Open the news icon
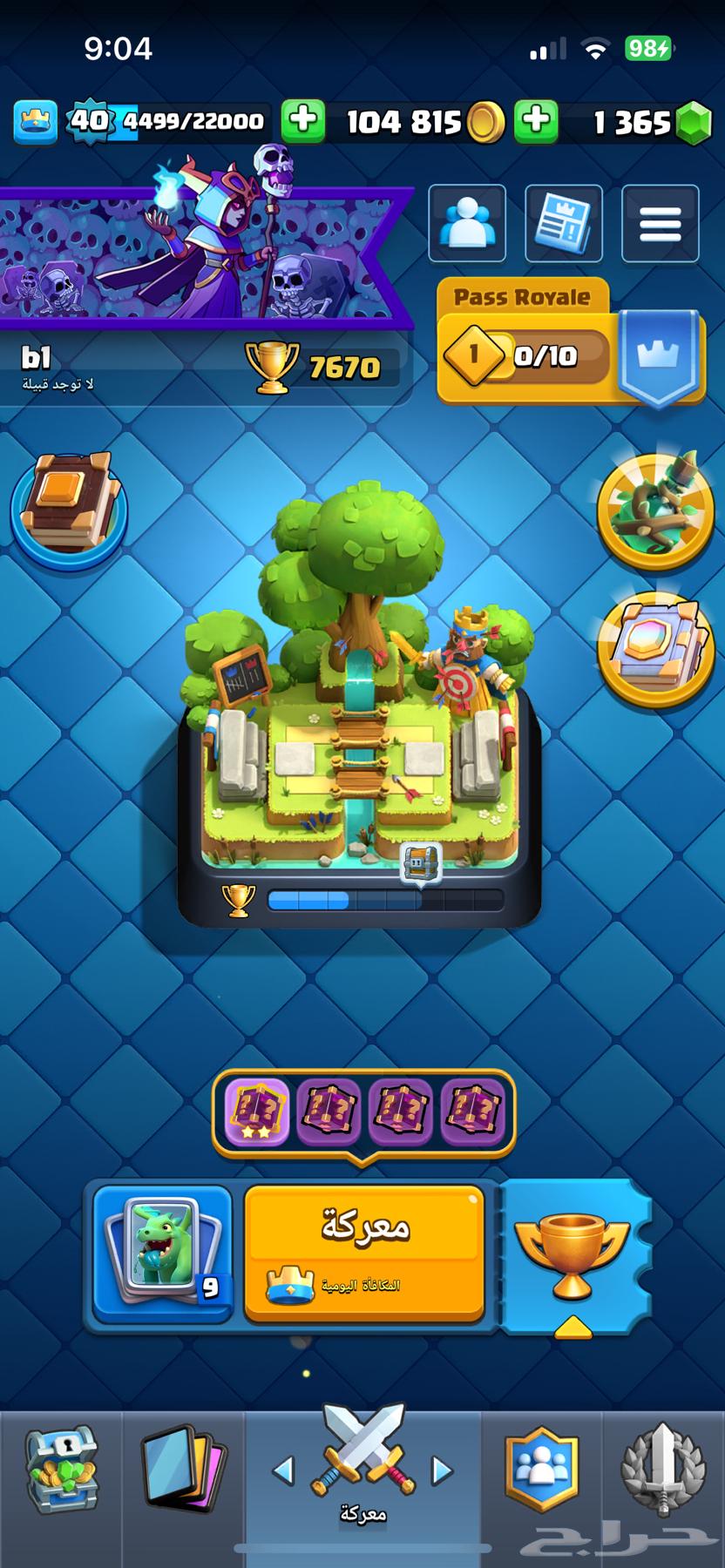This screenshot has width=725, height=1568. point(564,224)
